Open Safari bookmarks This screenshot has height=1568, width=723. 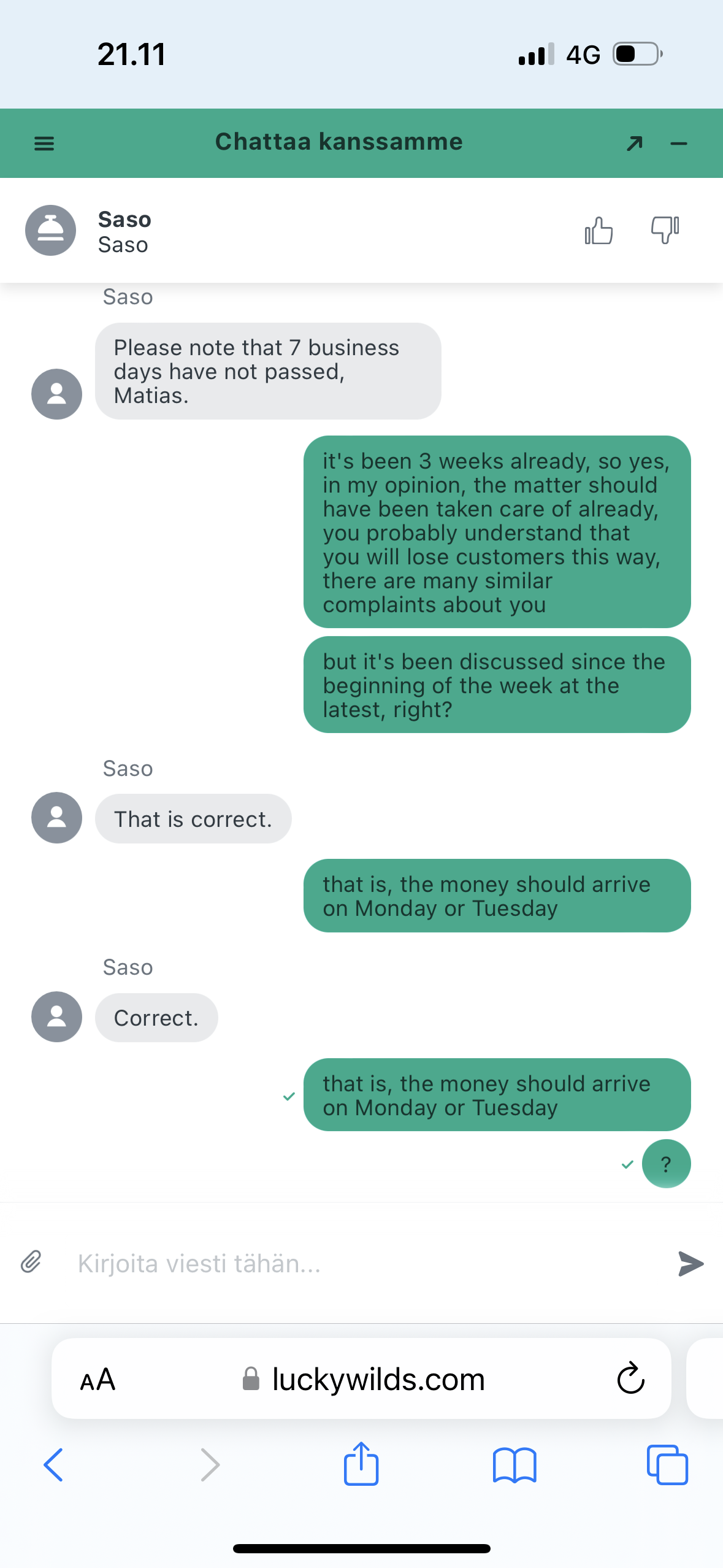pos(515,1465)
